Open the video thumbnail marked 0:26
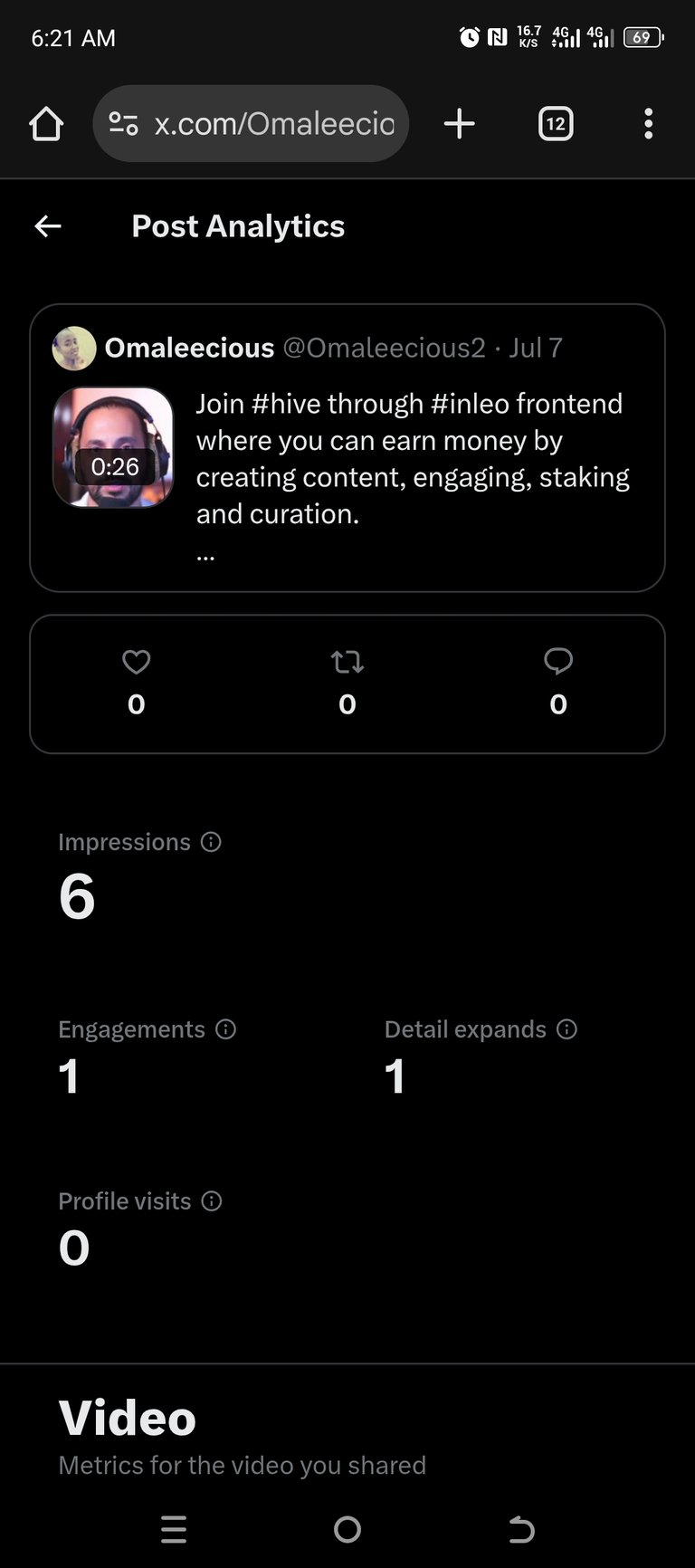 click(x=113, y=447)
